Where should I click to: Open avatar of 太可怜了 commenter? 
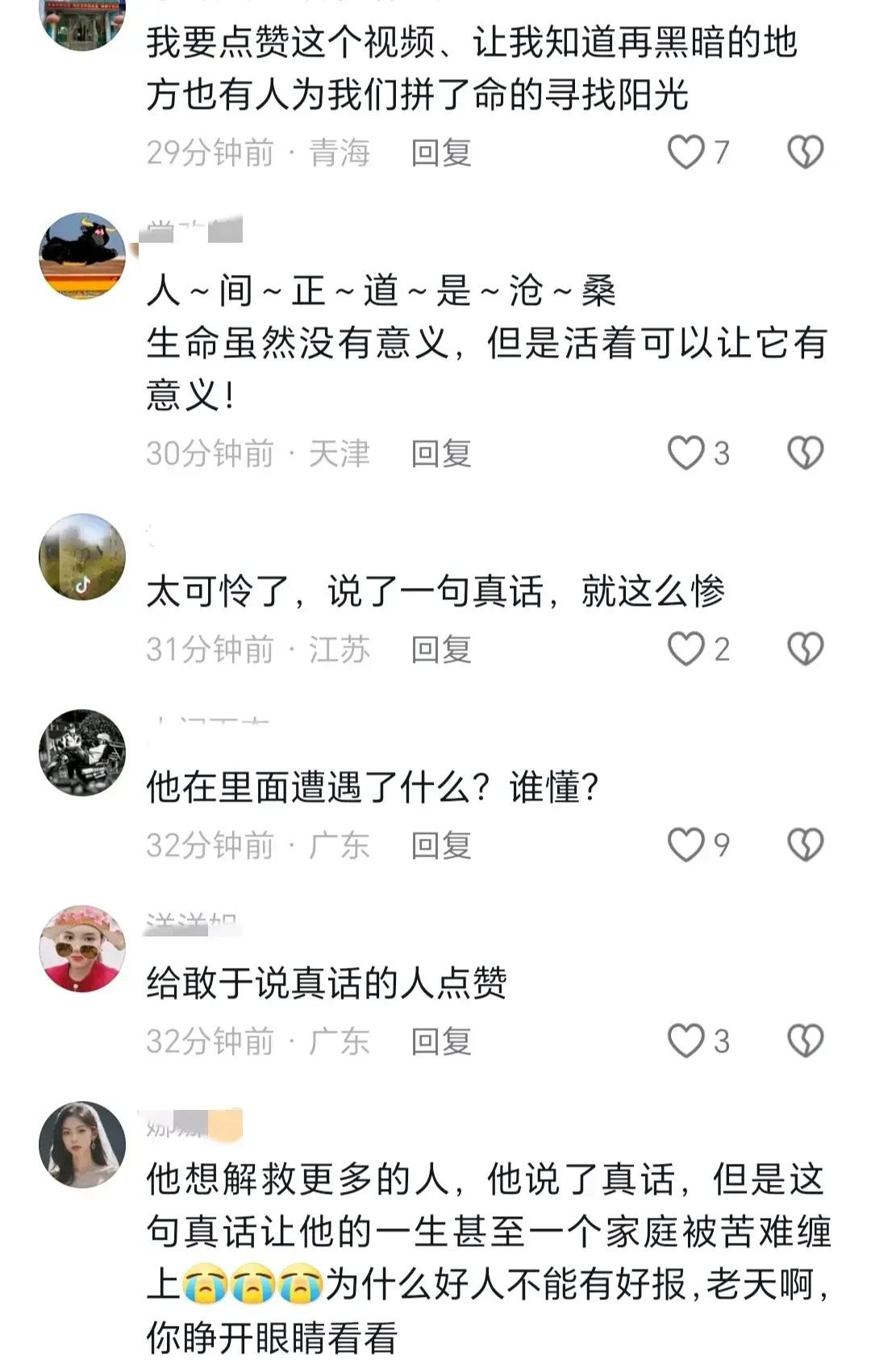point(82,557)
